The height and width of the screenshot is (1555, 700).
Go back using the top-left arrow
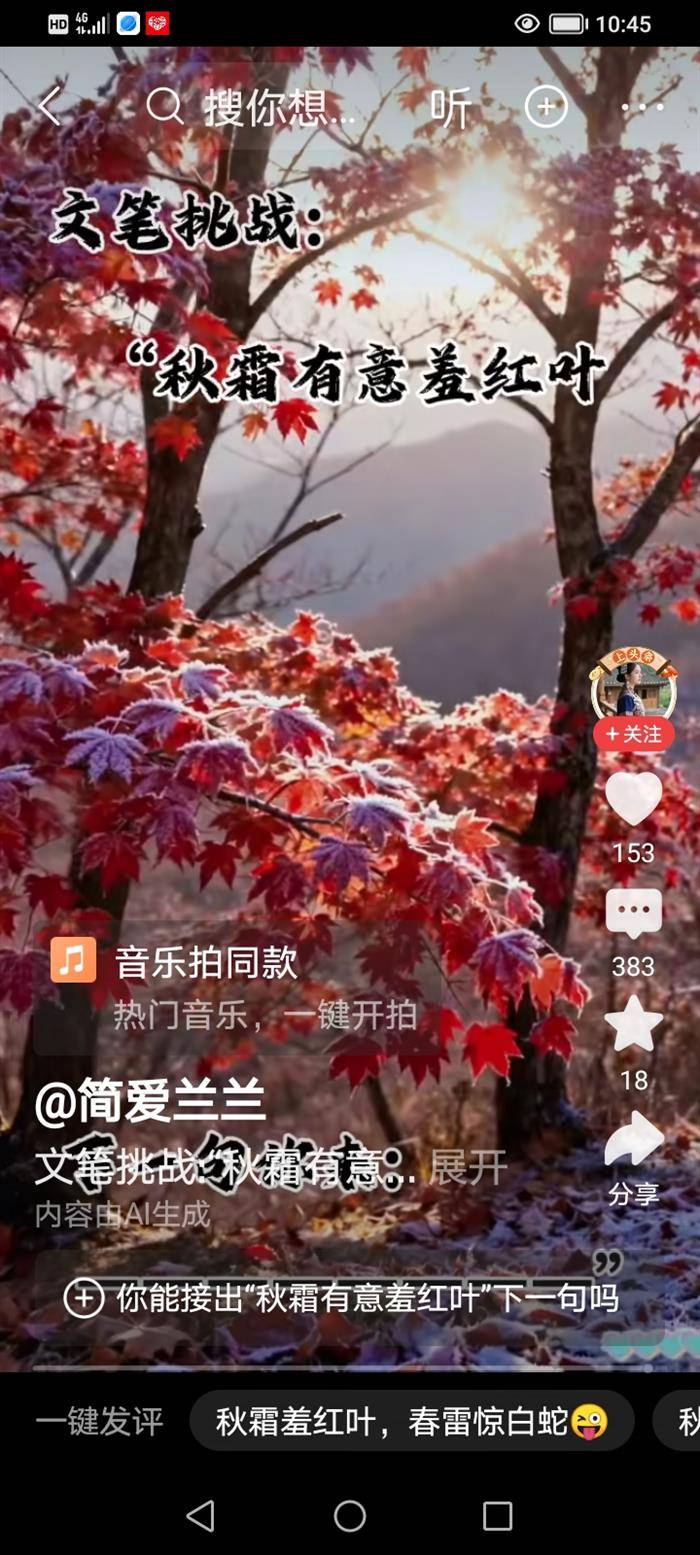[49, 106]
